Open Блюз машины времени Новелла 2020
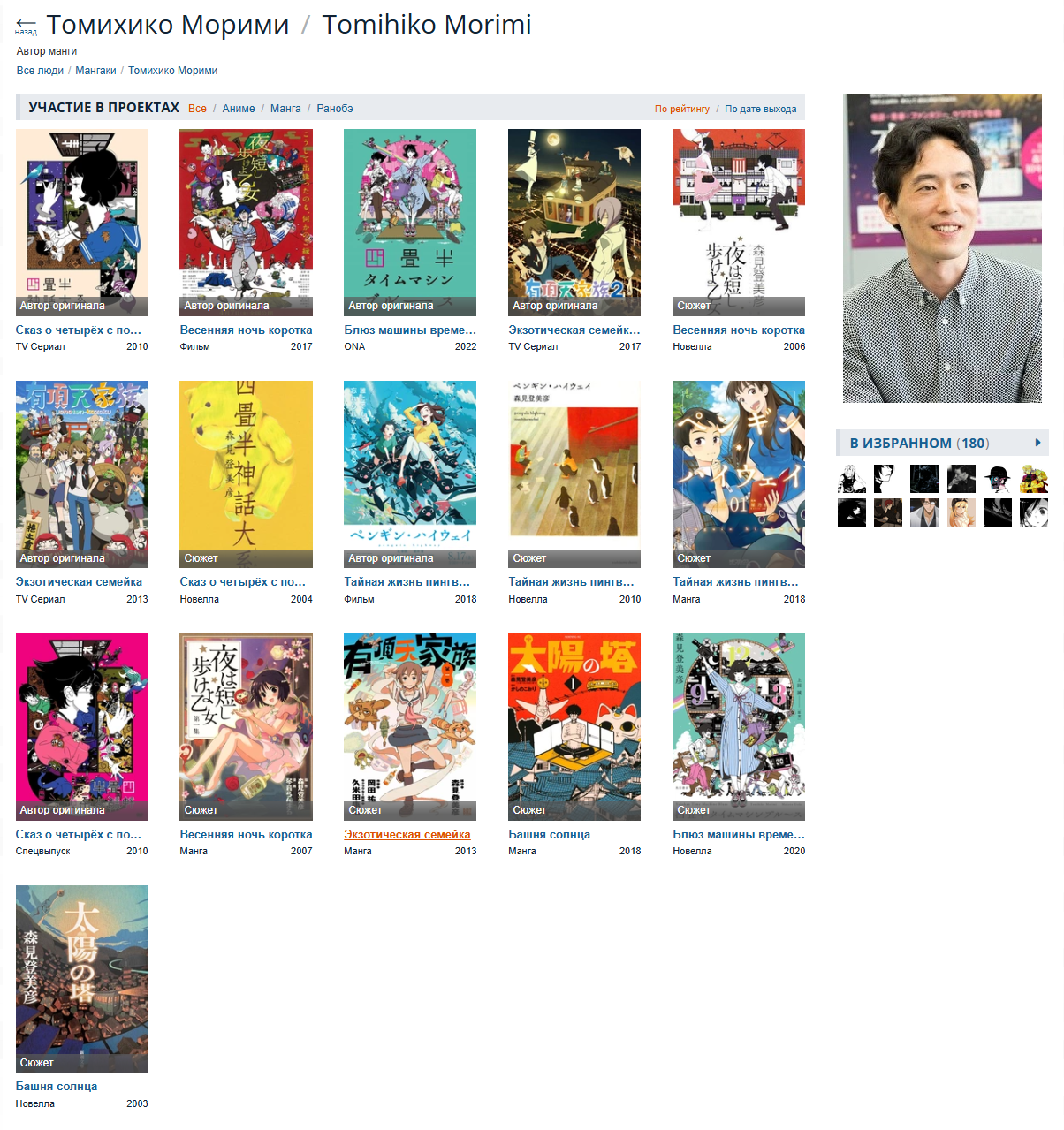The image size is (1064, 1130). click(739, 835)
